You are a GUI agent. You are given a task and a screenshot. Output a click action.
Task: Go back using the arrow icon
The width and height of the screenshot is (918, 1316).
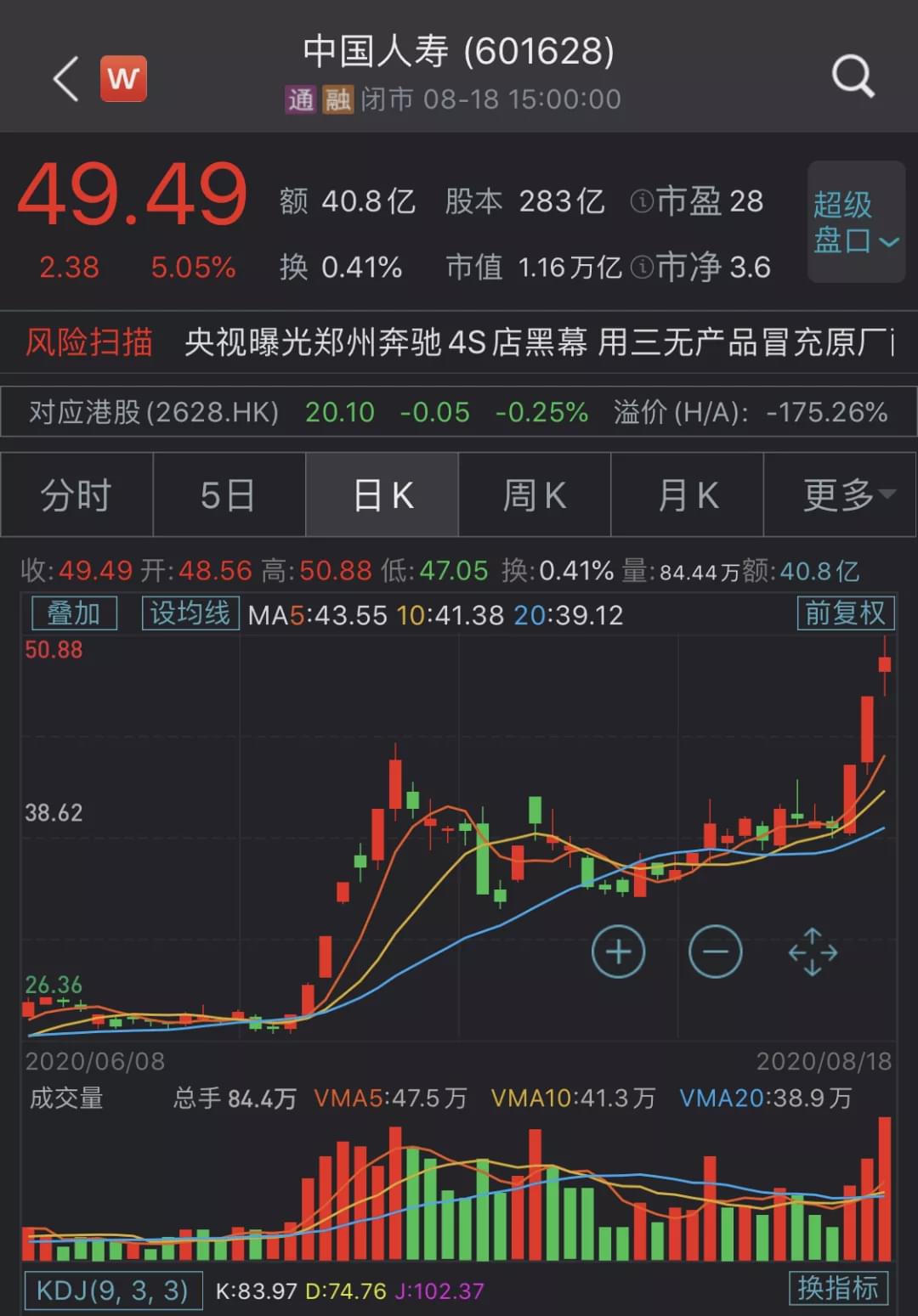click(x=66, y=79)
